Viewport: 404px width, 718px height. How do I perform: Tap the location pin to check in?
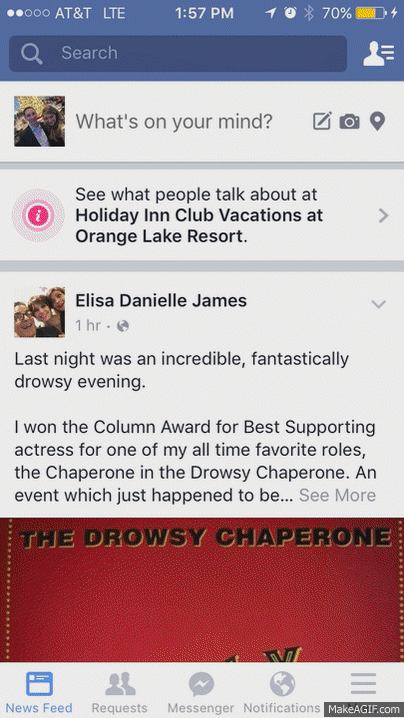point(377,122)
